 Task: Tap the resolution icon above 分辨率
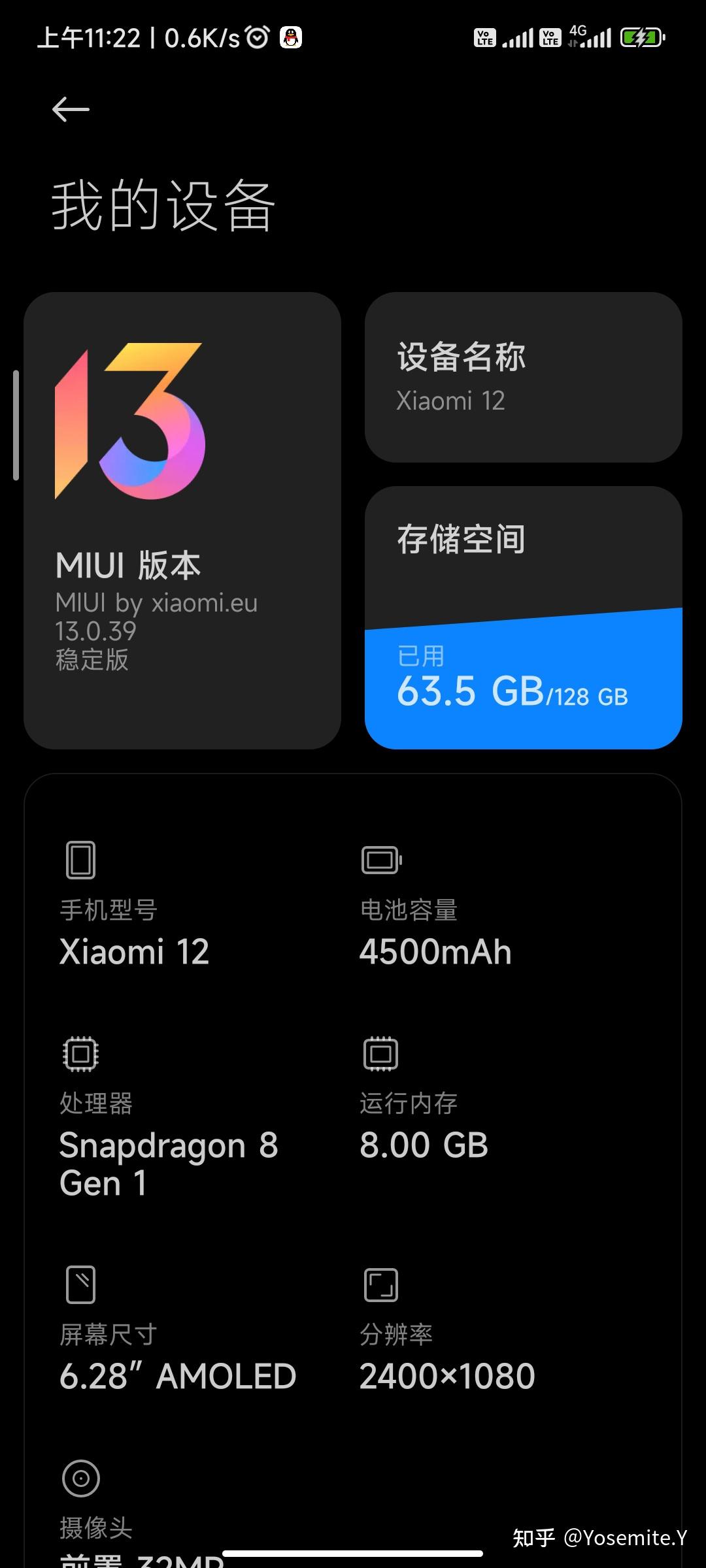[380, 1284]
